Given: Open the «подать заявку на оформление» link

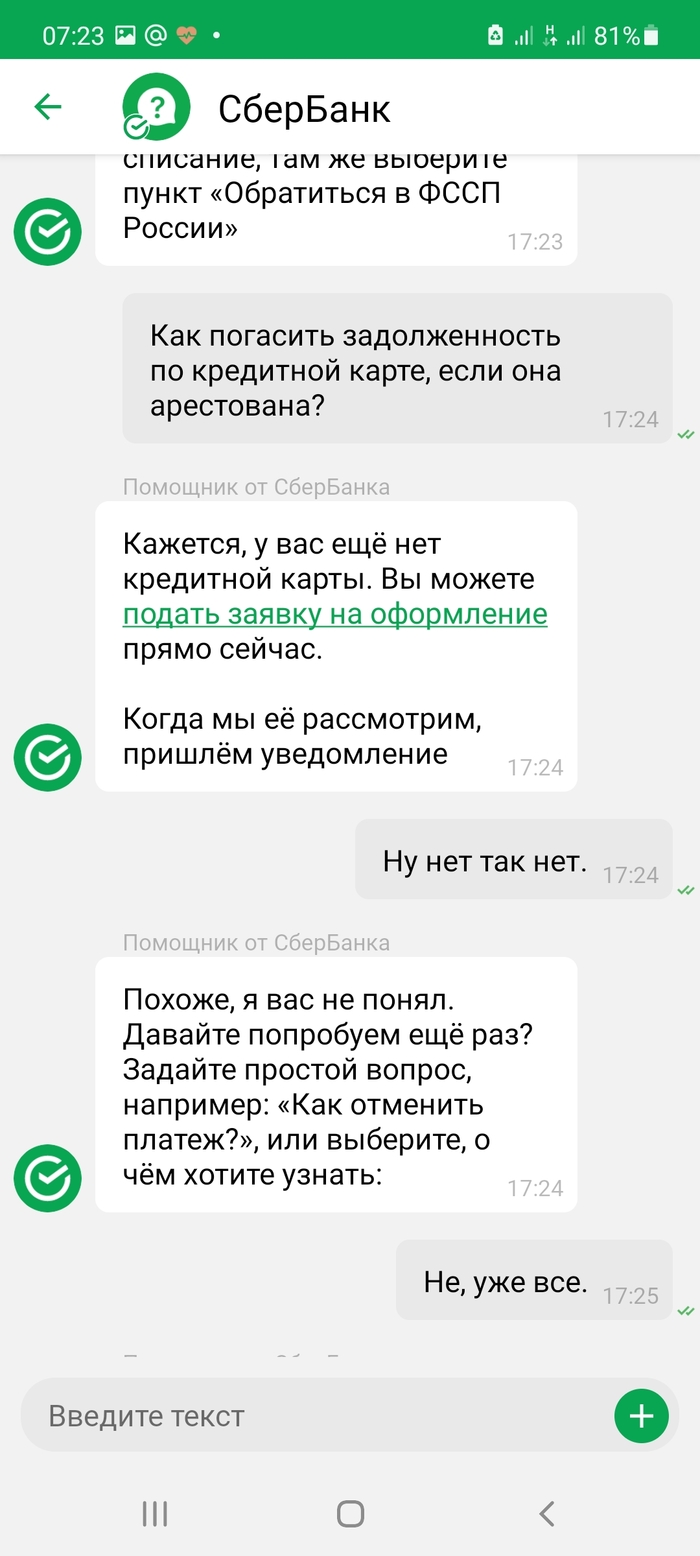Looking at the screenshot, I should [335, 613].
